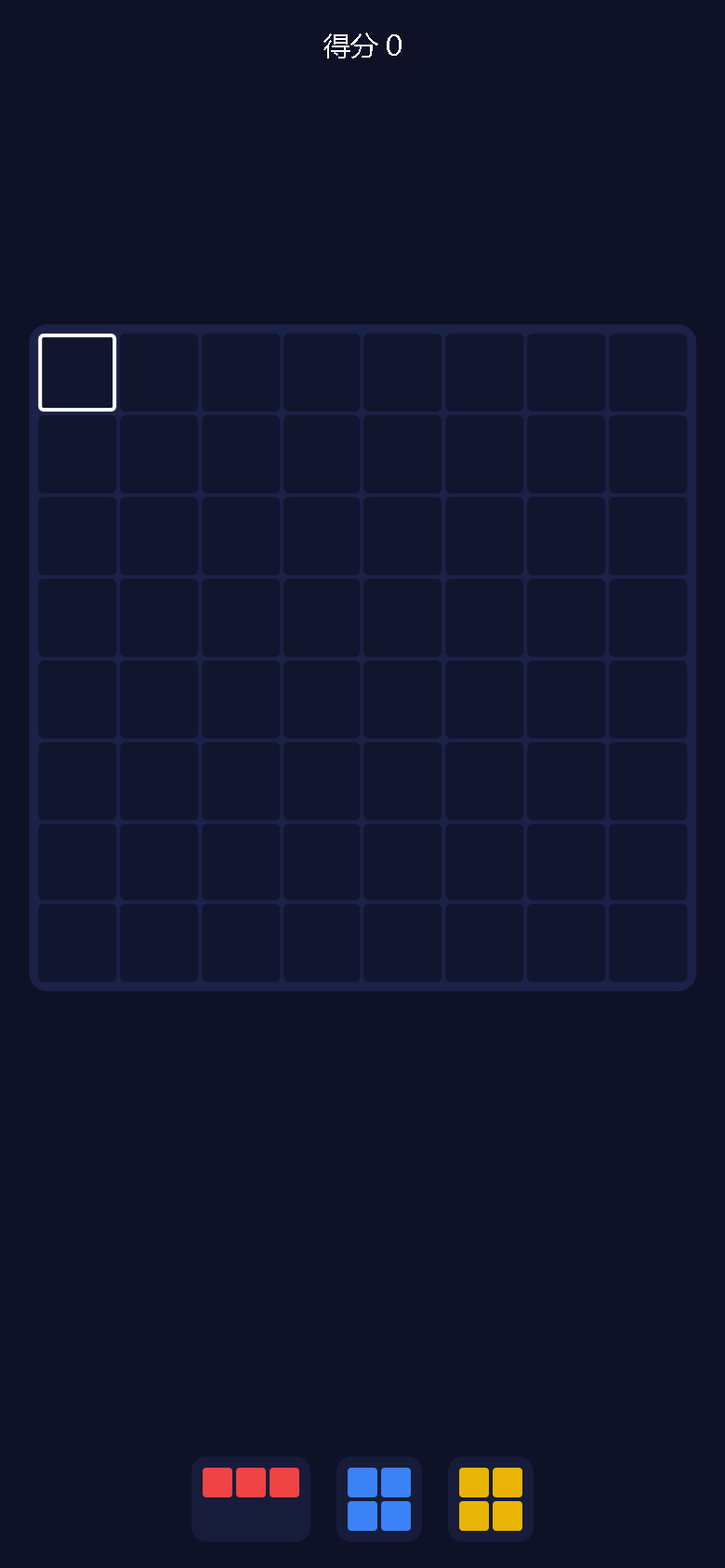The height and width of the screenshot is (1568, 725).
Task: Pick the yellow square block piece
Action: pos(491,1498)
